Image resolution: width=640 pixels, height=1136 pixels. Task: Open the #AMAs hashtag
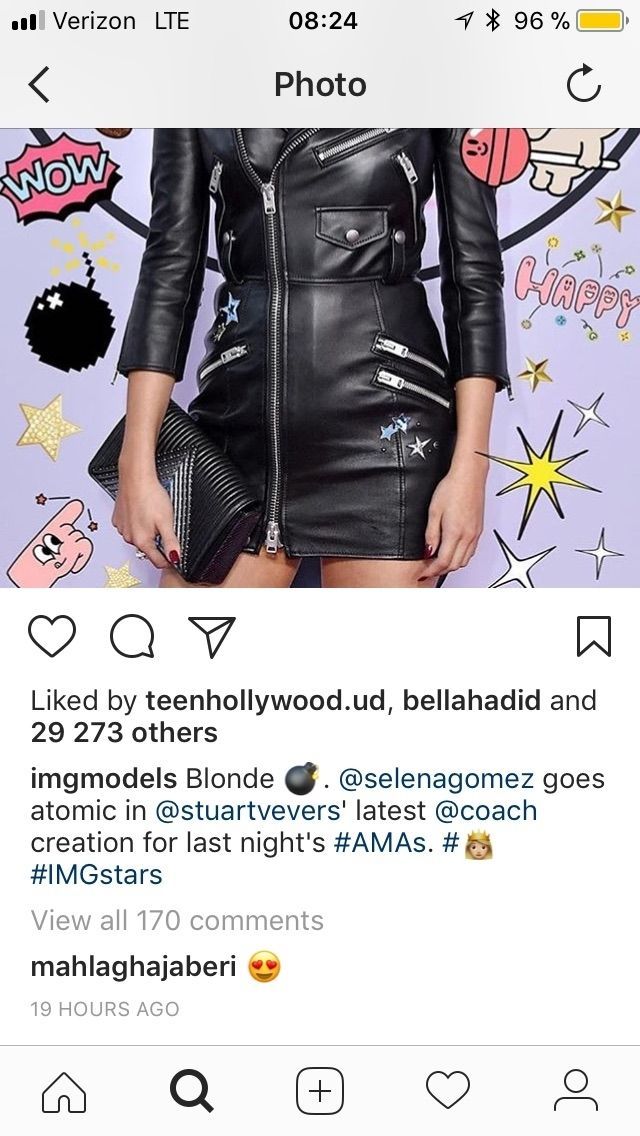380,843
